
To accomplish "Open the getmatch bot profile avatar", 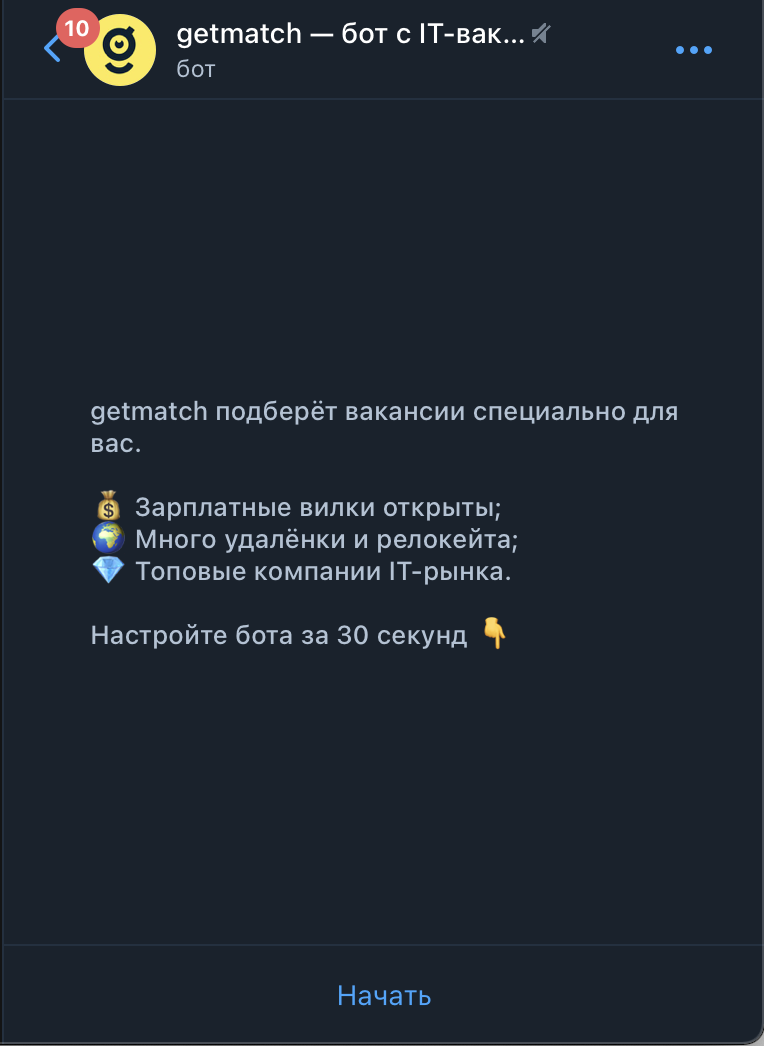I will 120,50.
